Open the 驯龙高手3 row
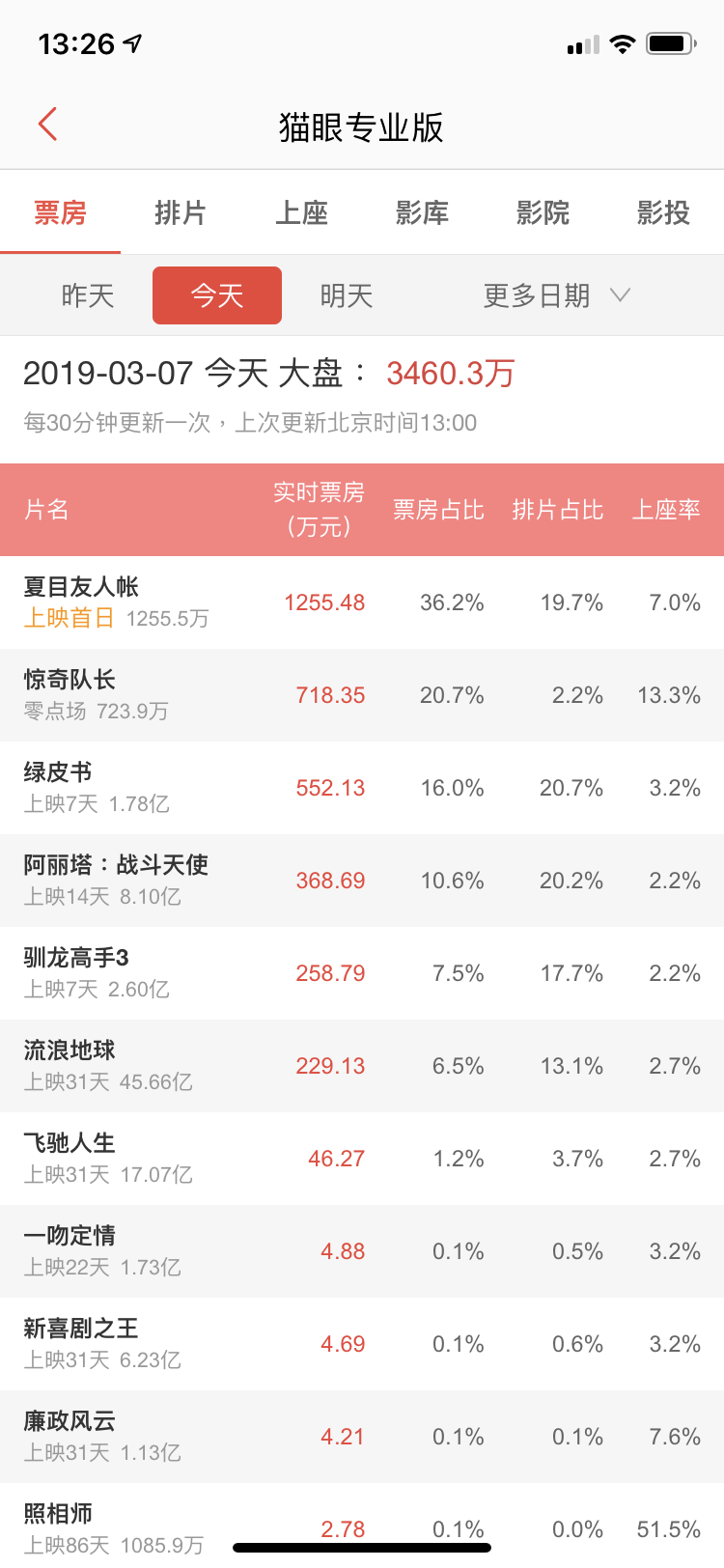This screenshot has height=1568, width=724. point(362,973)
